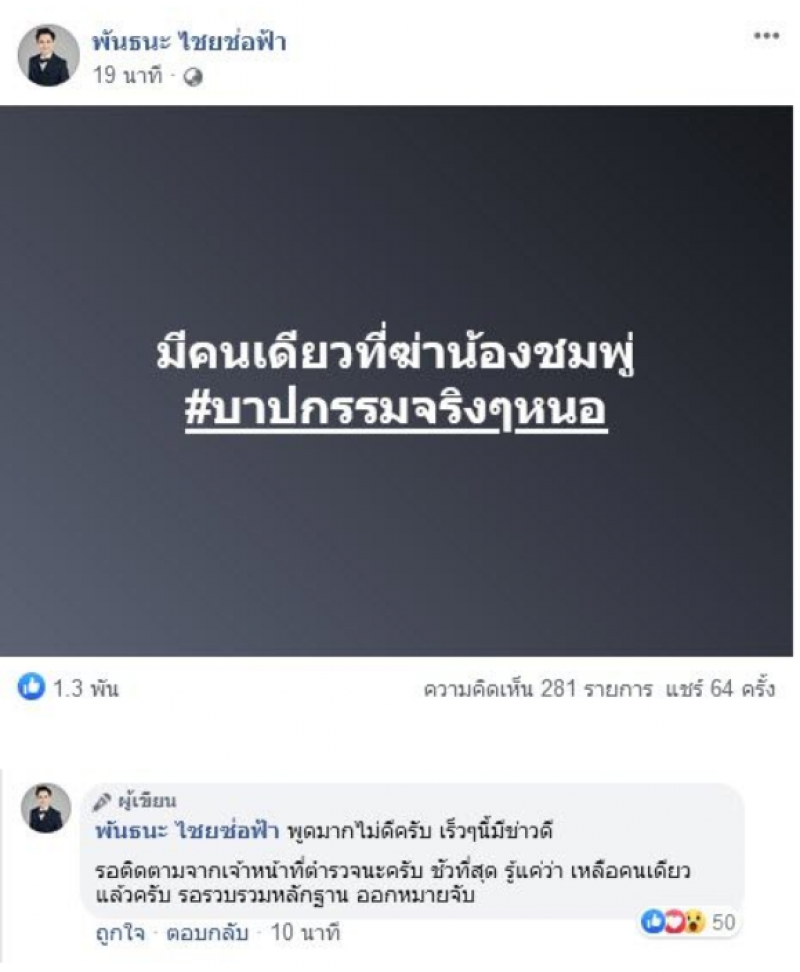Tap the post author's profile picture
The height and width of the screenshot is (972, 800).
[x=48, y=55]
